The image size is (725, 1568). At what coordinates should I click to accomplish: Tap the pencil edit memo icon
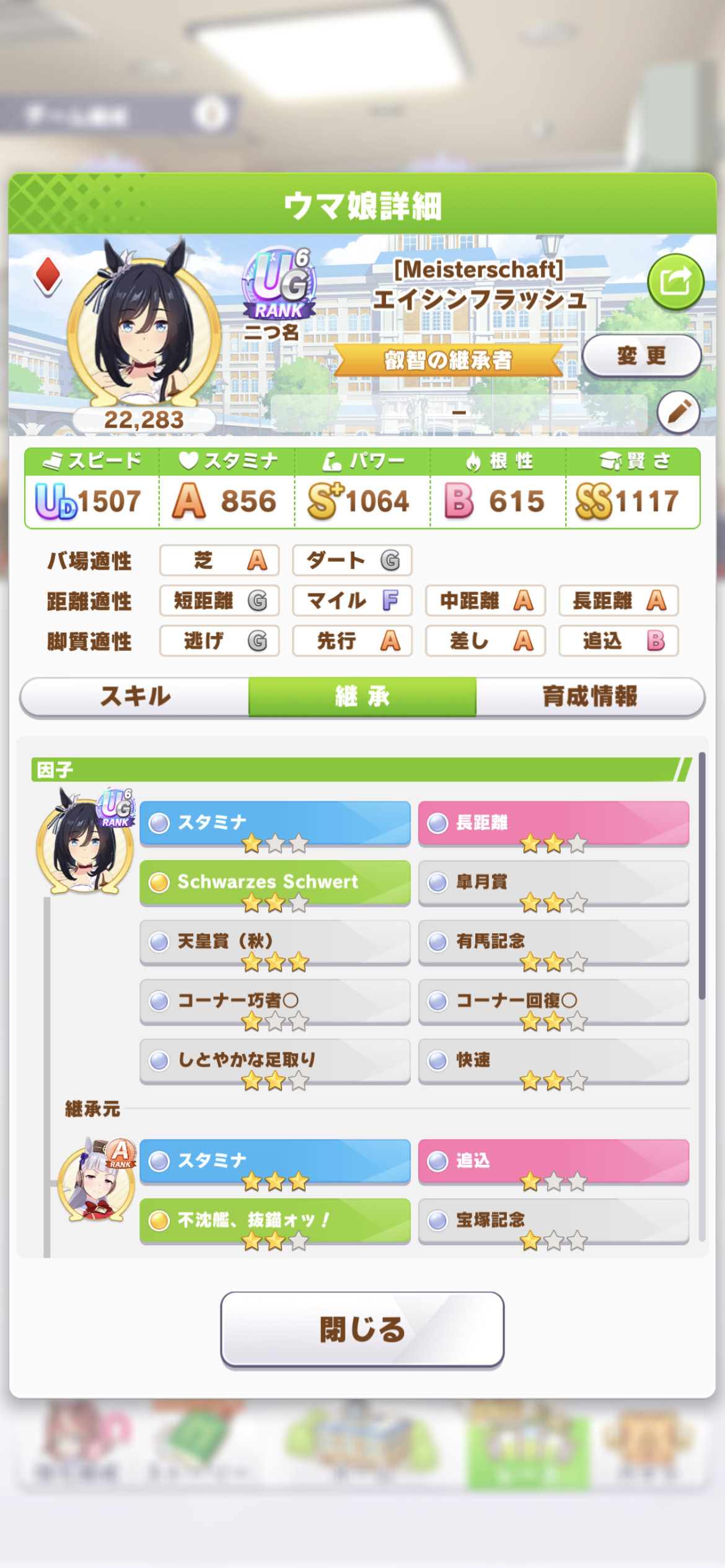(679, 412)
